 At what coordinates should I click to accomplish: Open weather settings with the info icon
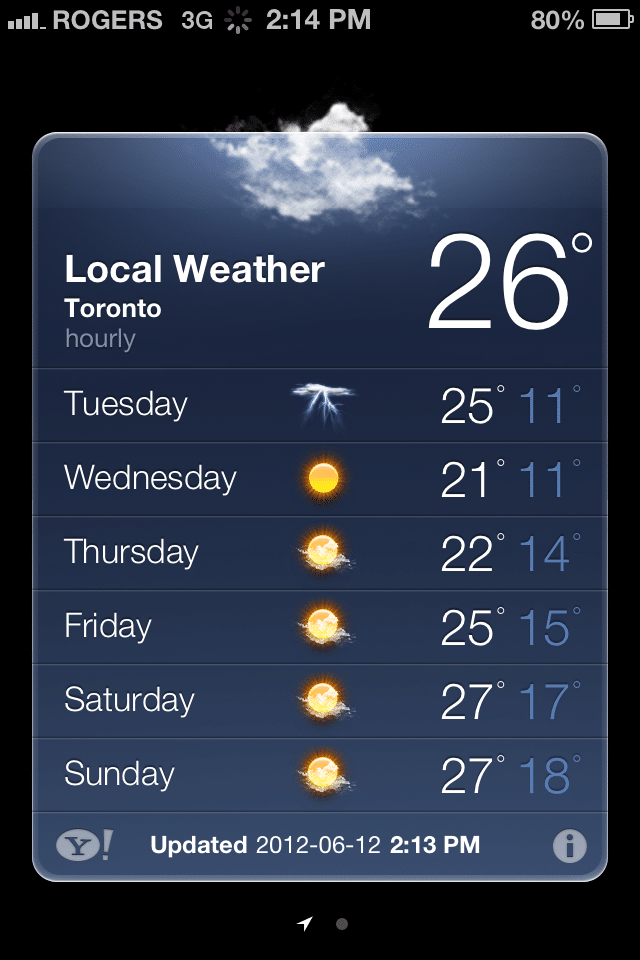pos(569,846)
